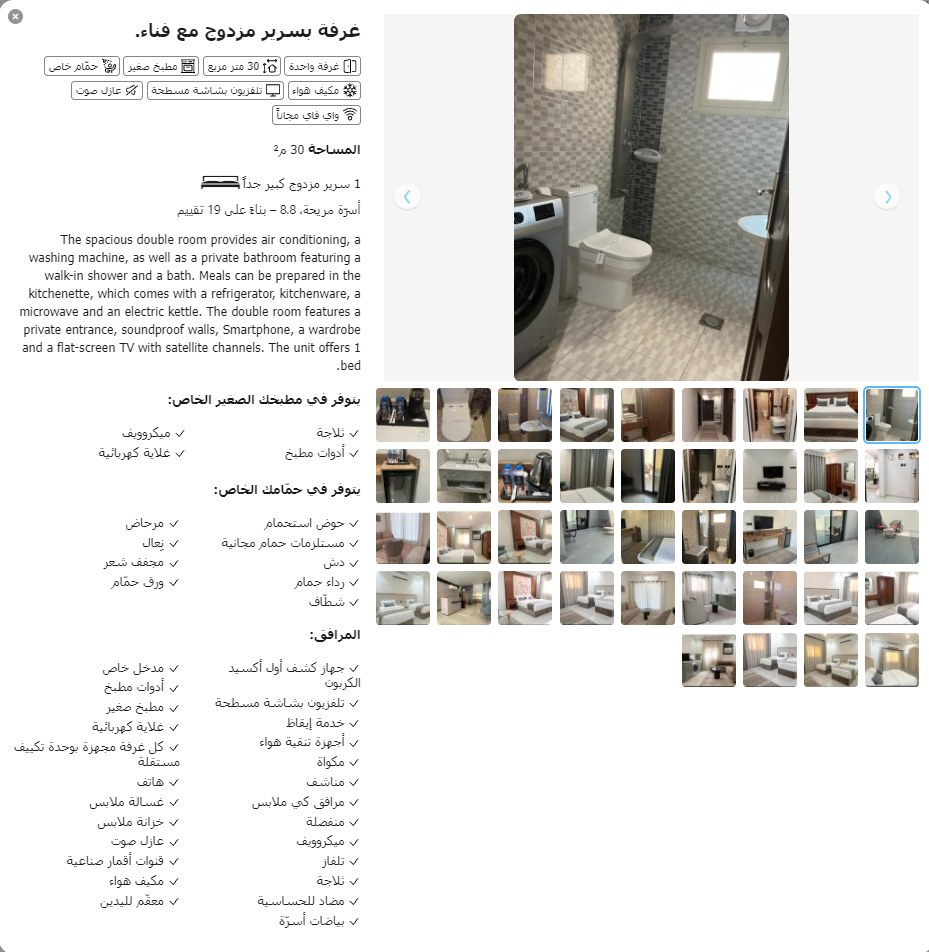The width and height of the screenshot is (929, 952).
Task: Select the highlighted bathroom thumbnail
Action: [x=891, y=415]
